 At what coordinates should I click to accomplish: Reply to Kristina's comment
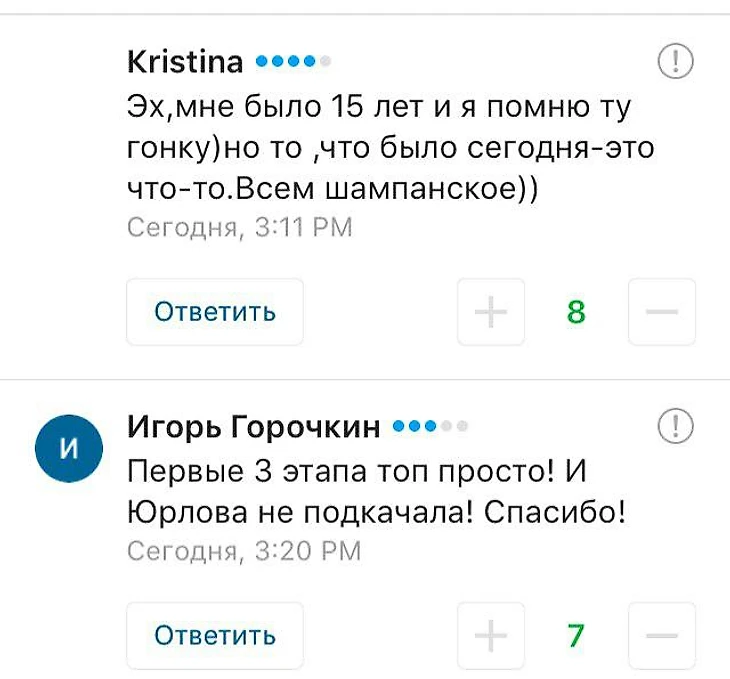215,312
